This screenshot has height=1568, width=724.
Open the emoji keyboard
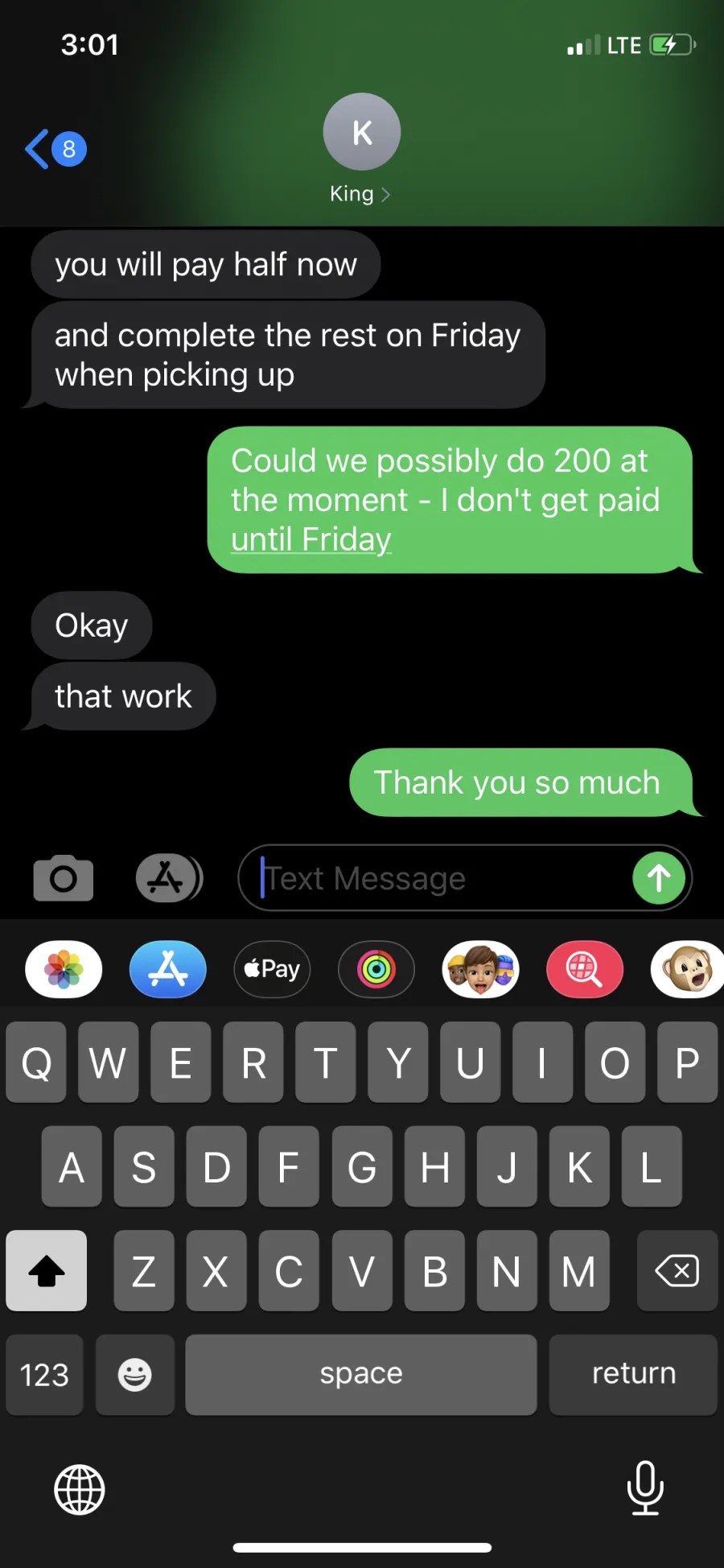135,1375
